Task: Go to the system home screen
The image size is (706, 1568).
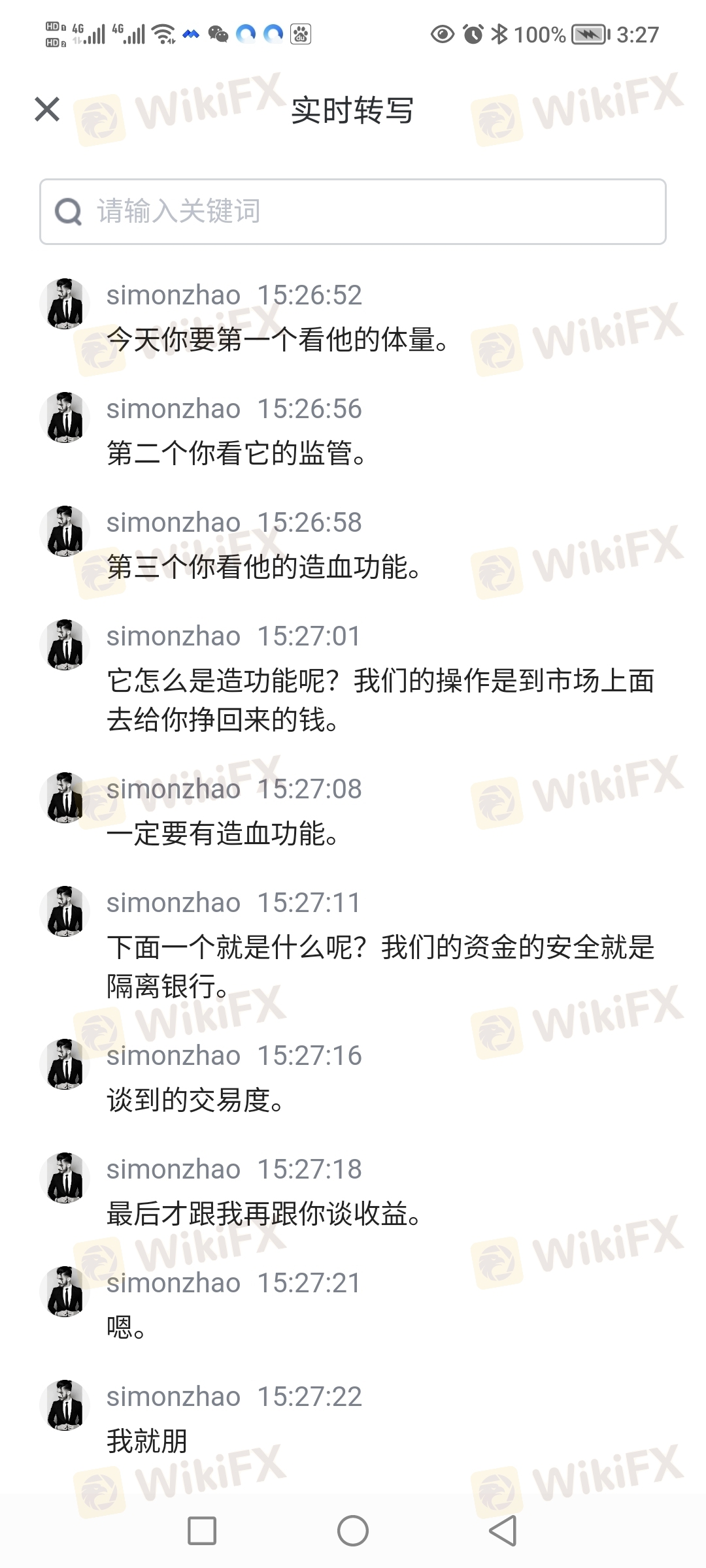Action: tap(353, 1531)
